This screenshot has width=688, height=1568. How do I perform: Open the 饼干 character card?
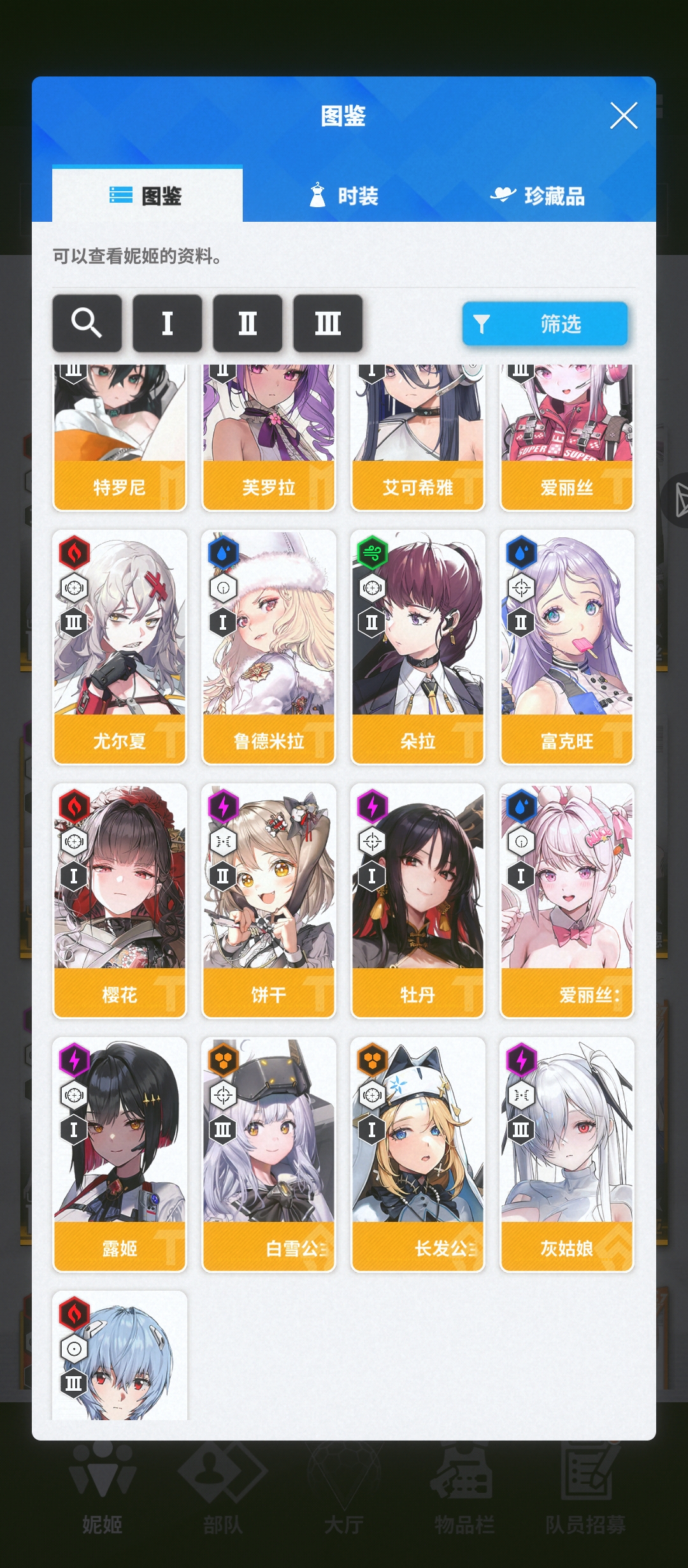(269, 901)
